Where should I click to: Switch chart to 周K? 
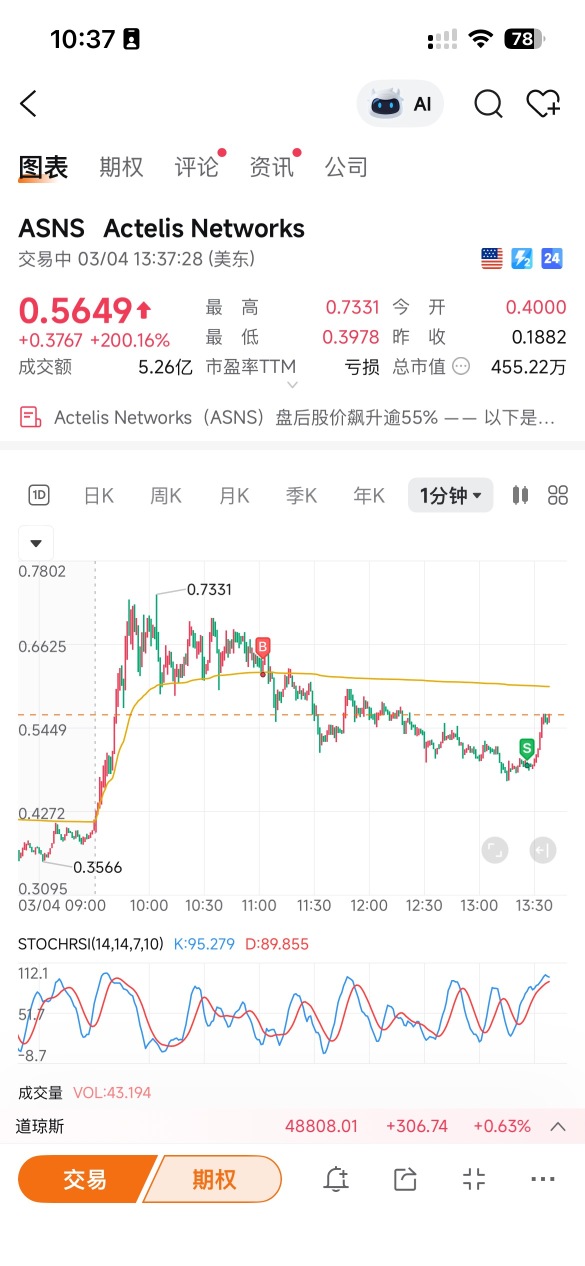[x=166, y=495]
